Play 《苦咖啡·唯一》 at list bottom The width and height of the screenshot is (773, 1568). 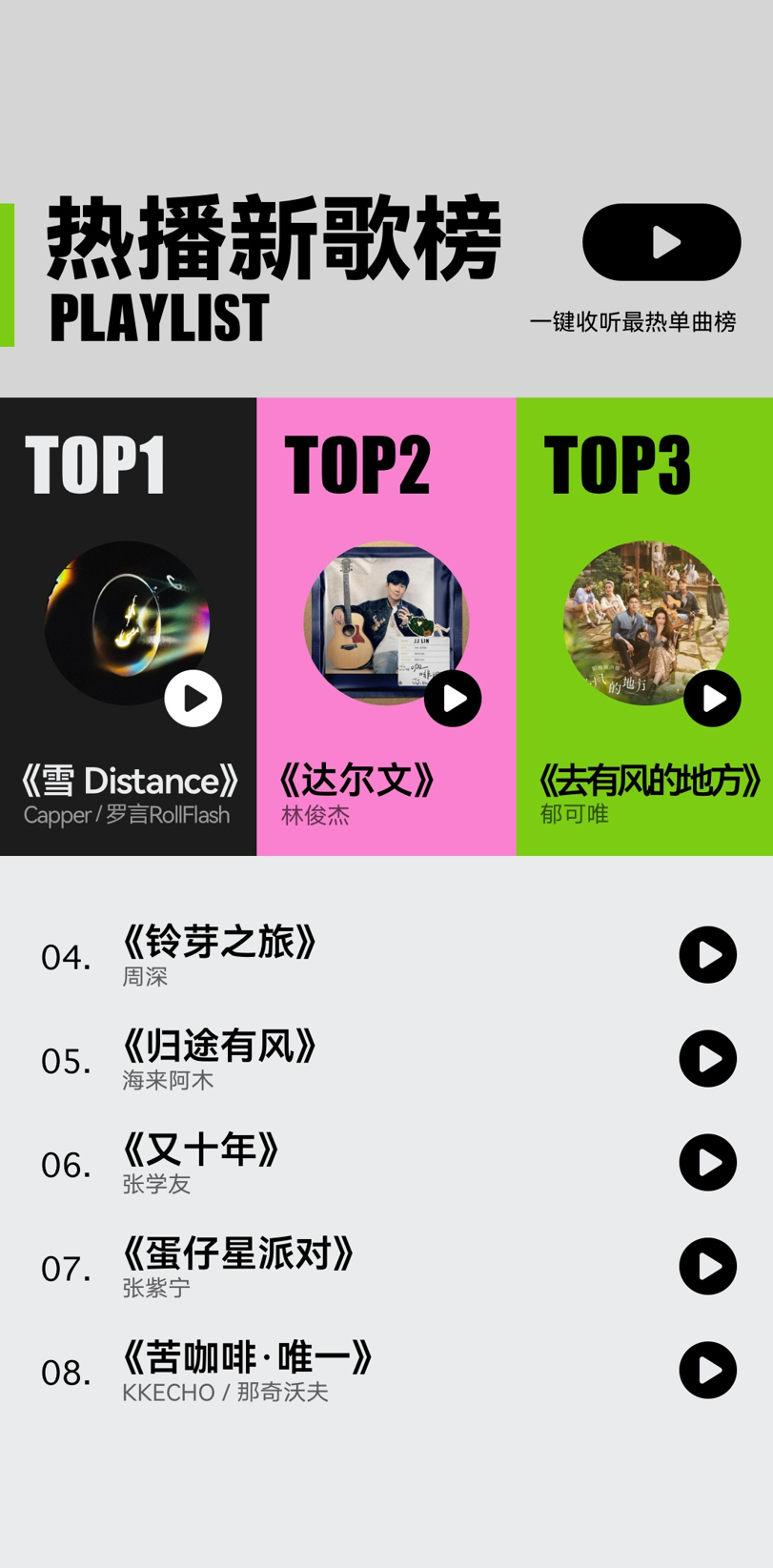pos(708,1370)
